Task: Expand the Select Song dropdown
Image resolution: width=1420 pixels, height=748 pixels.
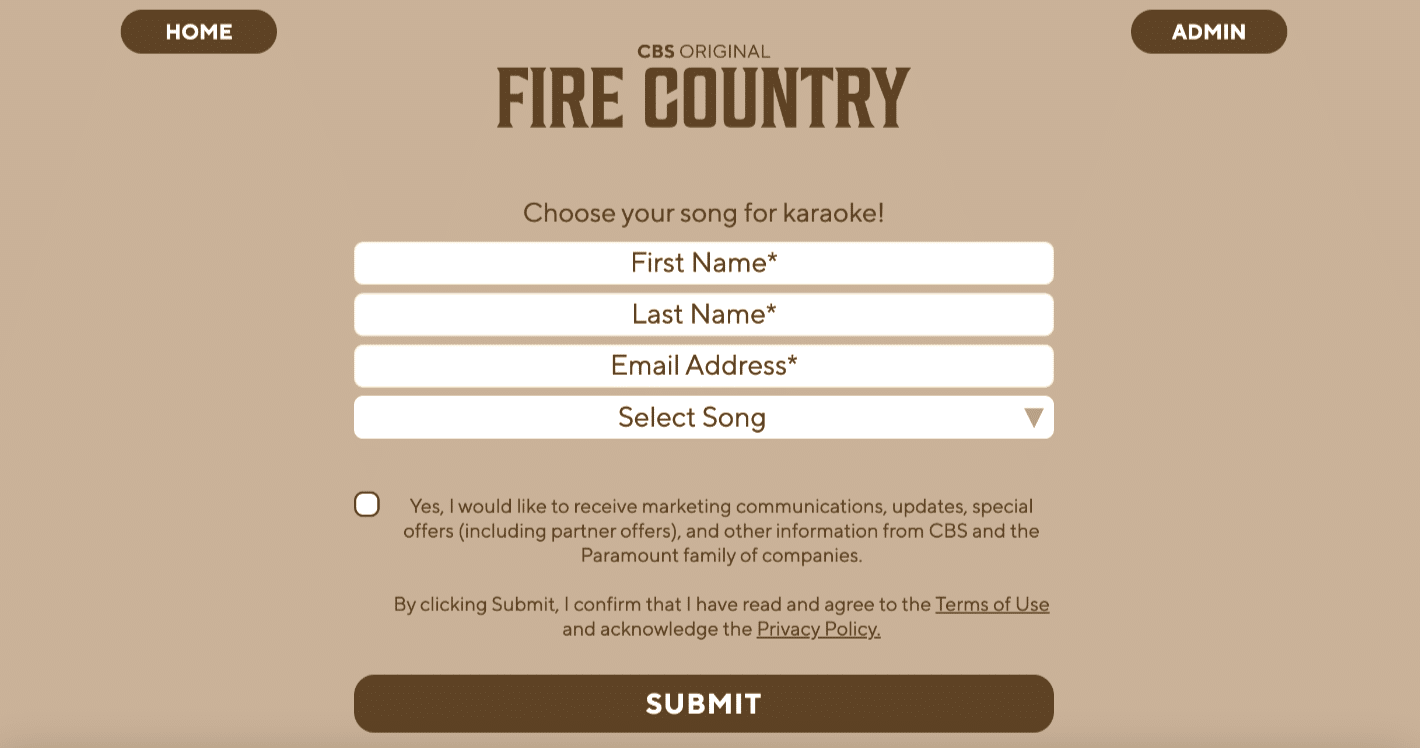Action: pyautogui.click(x=703, y=417)
